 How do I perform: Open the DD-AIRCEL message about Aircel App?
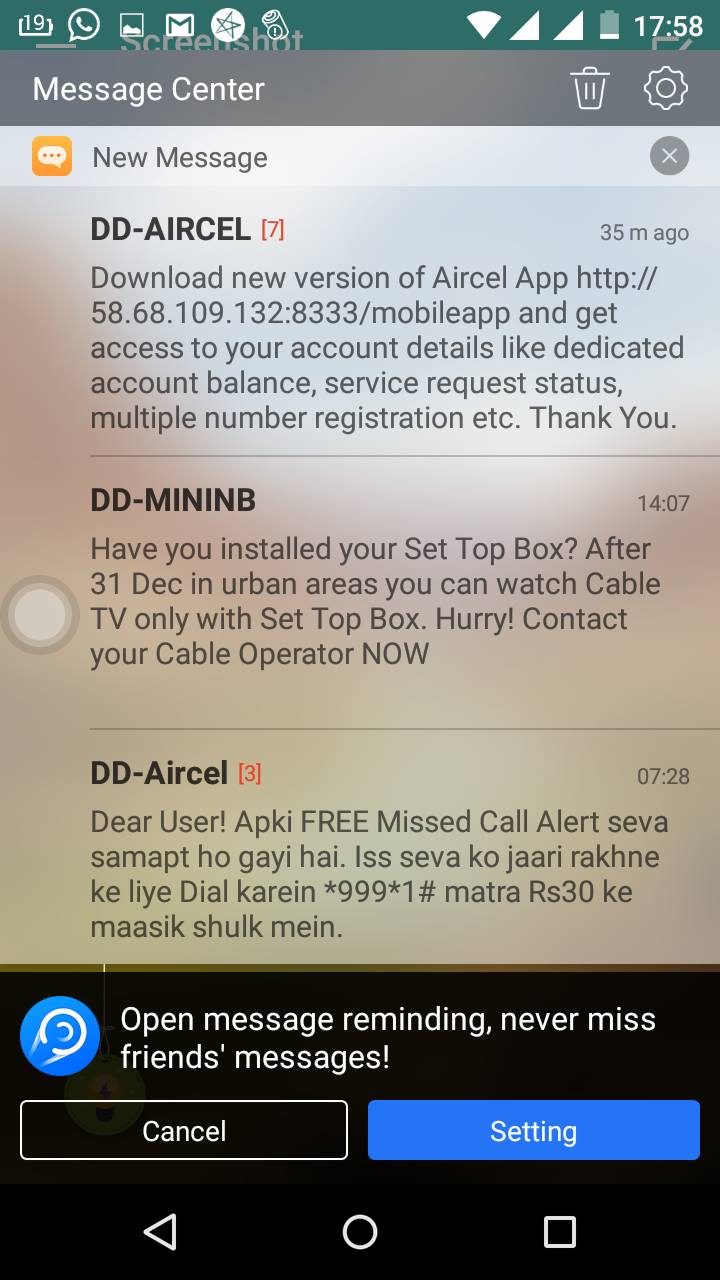pos(390,321)
